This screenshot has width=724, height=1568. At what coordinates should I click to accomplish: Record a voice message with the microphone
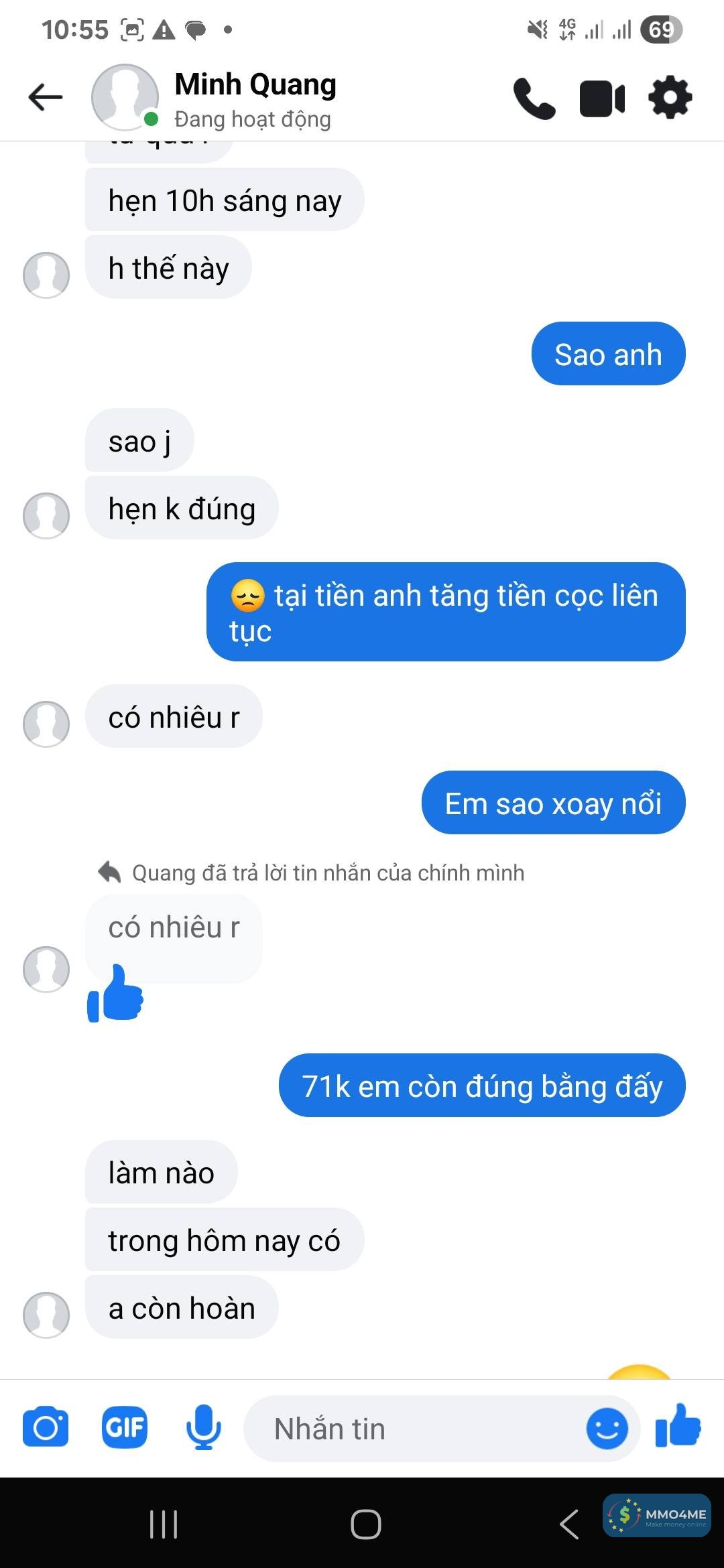pos(203,1427)
